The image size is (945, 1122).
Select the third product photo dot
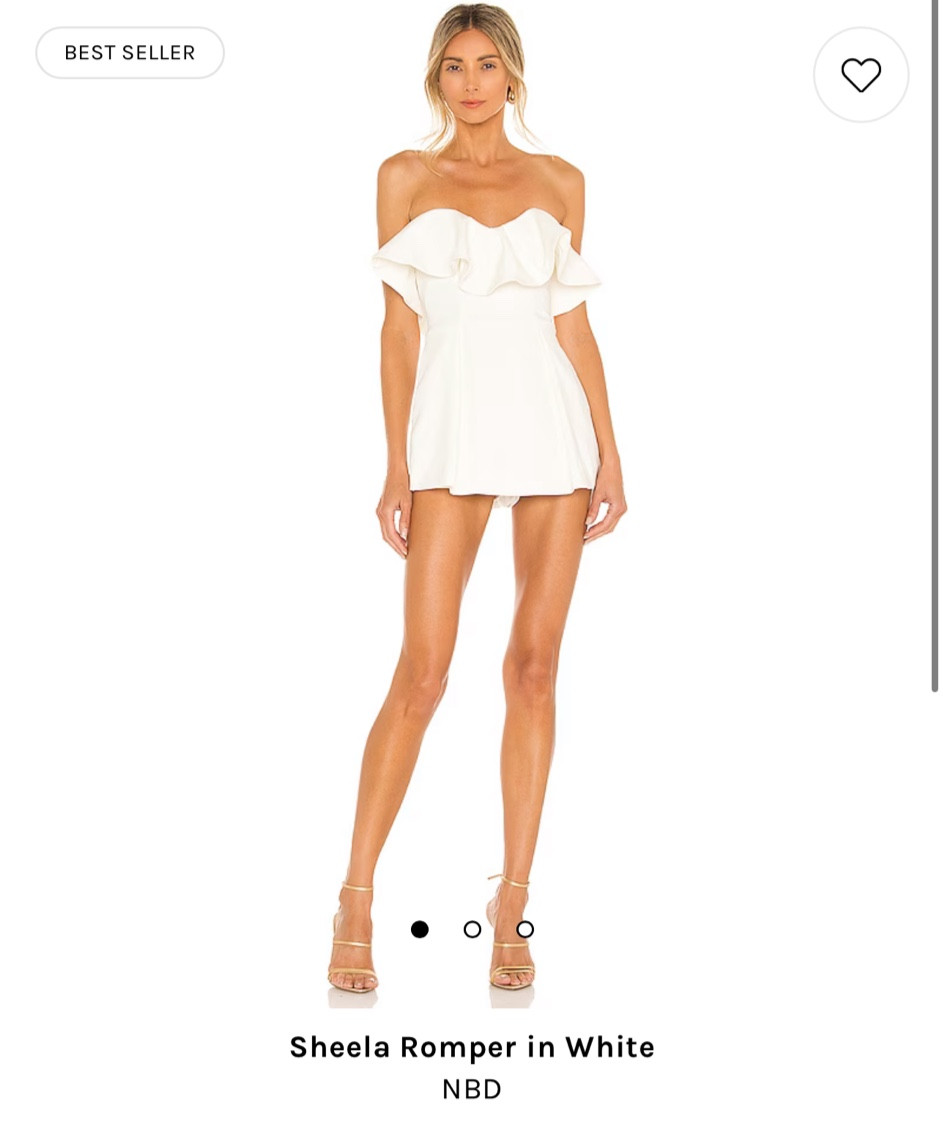tap(525, 929)
